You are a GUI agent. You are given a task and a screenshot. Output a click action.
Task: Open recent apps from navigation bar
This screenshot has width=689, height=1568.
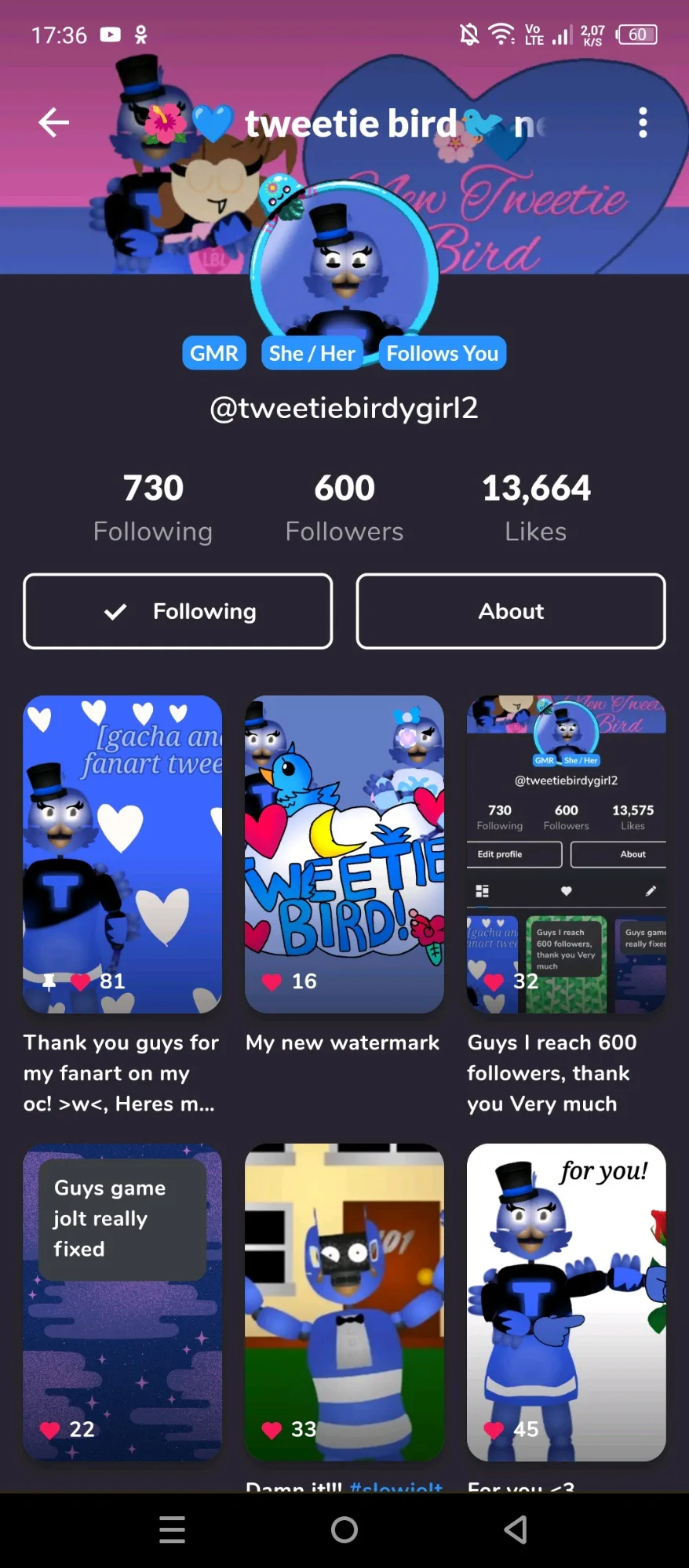coord(173,1530)
